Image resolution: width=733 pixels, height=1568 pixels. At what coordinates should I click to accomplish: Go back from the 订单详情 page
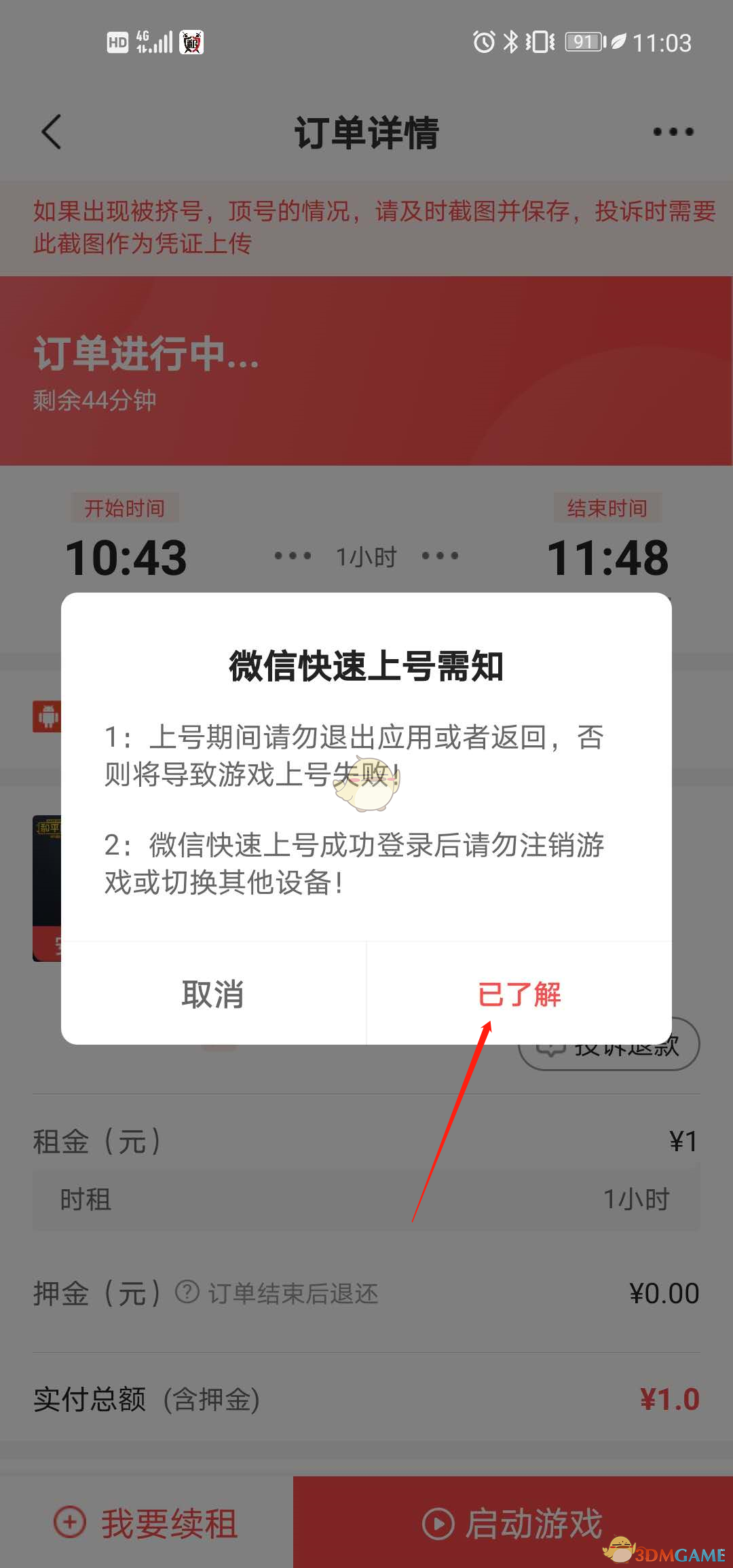click(x=52, y=132)
